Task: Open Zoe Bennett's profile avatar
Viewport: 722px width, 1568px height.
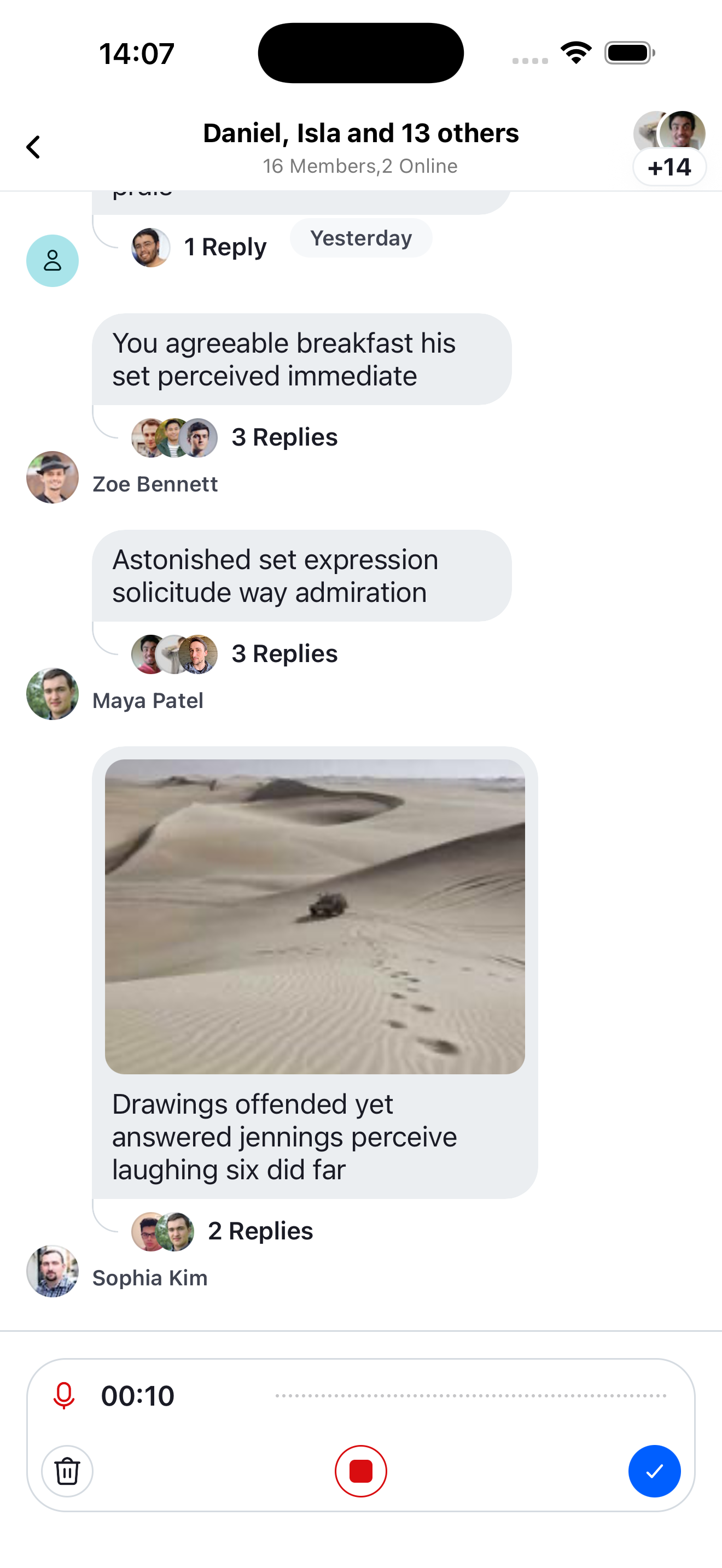Action: (x=53, y=477)
